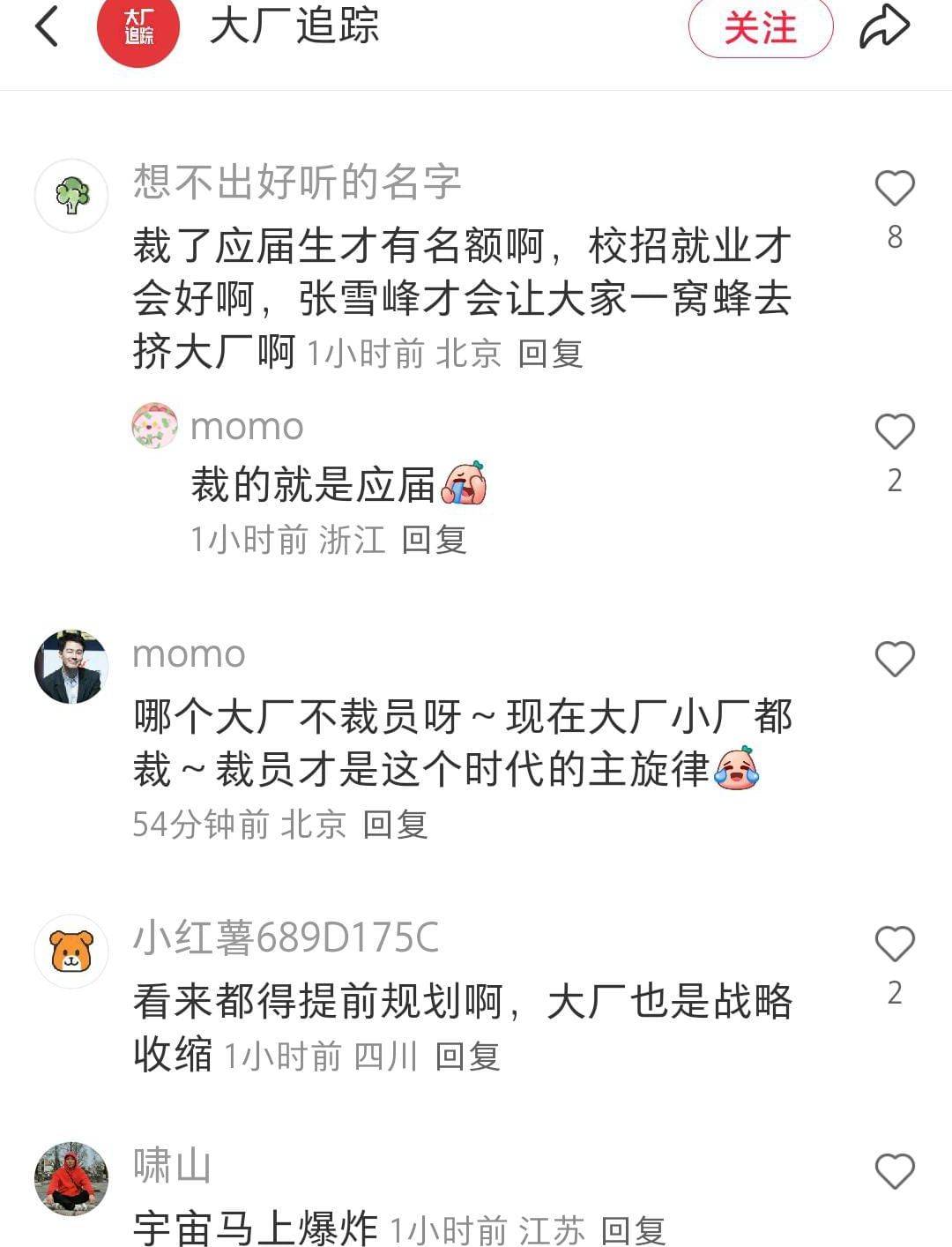View 啸山's profile via avatar
This screenshot has height=1247, width=952.
(x=71, y=1179)
